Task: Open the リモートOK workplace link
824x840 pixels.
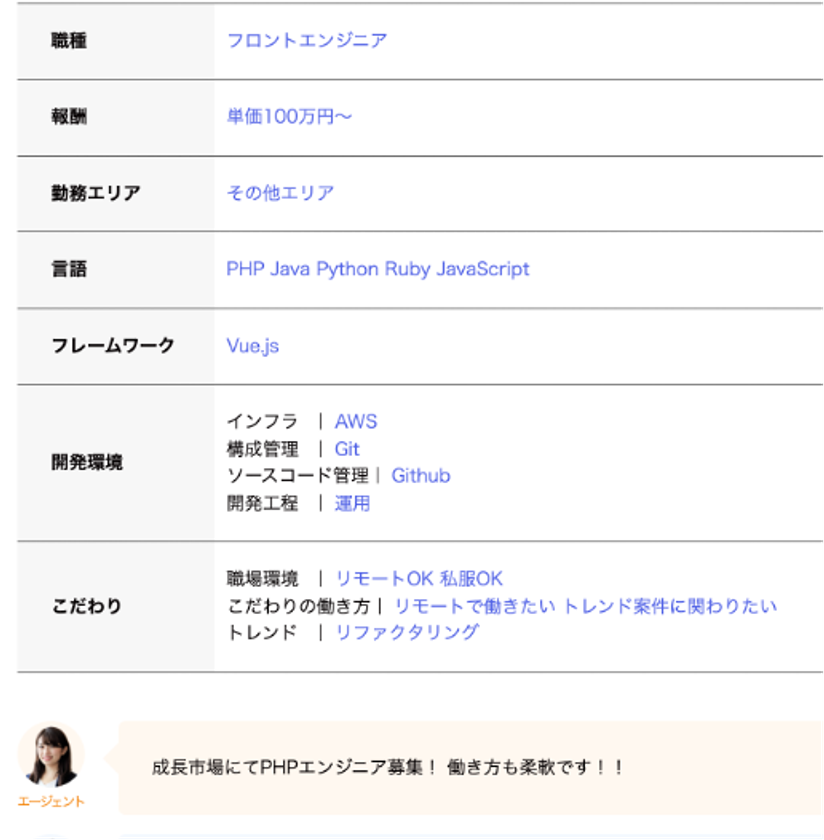Action: [x=384, y=579]
